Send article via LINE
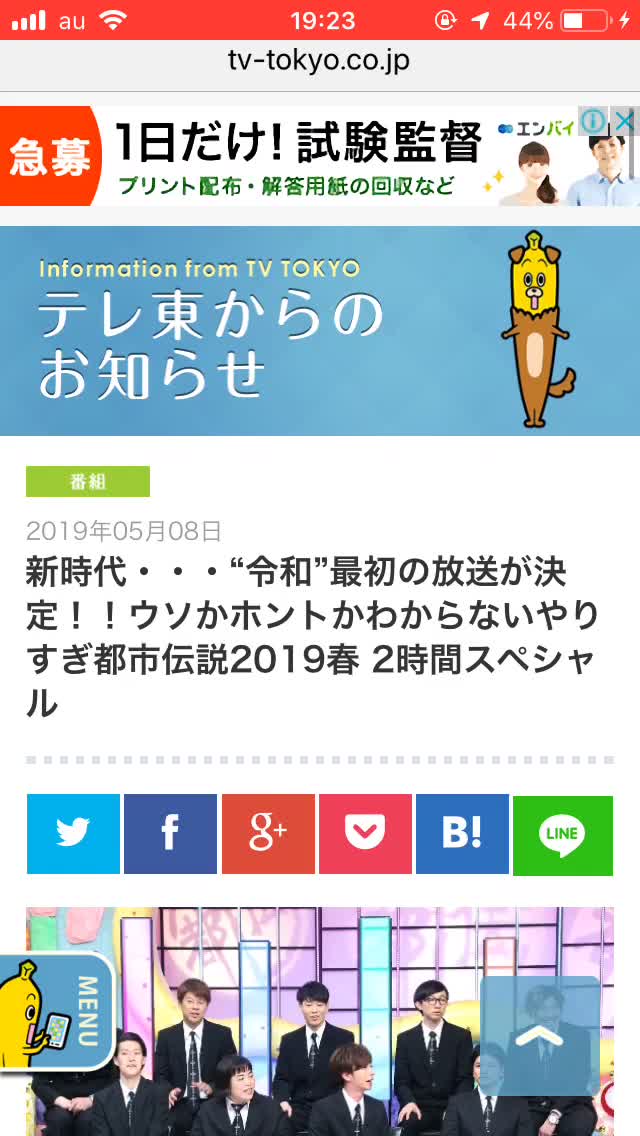This screenshot has height=1136, width=640. (x=562, y=835)
